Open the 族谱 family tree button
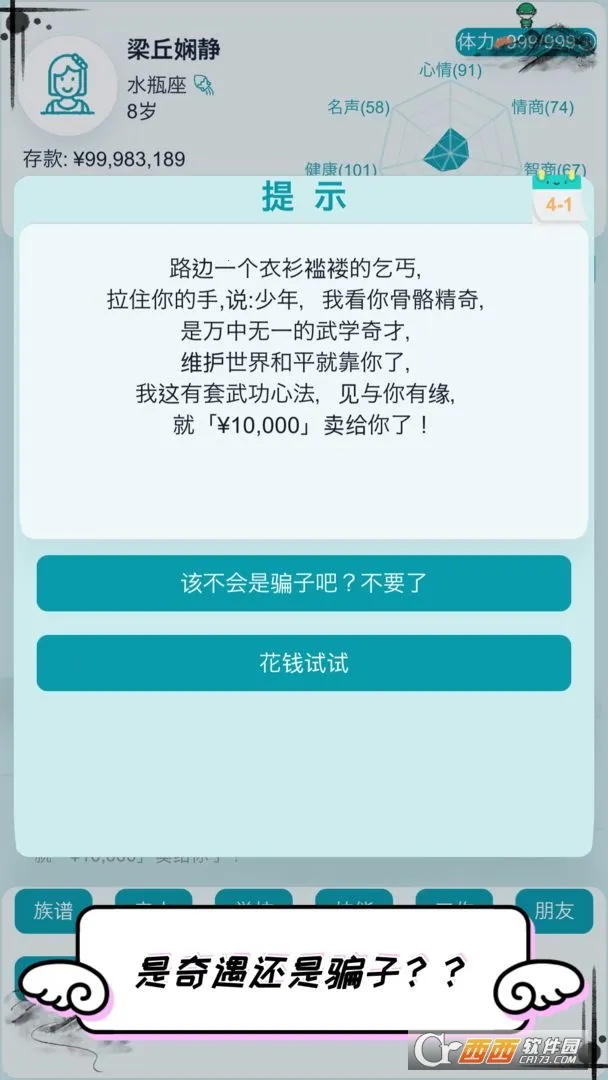 53,910
